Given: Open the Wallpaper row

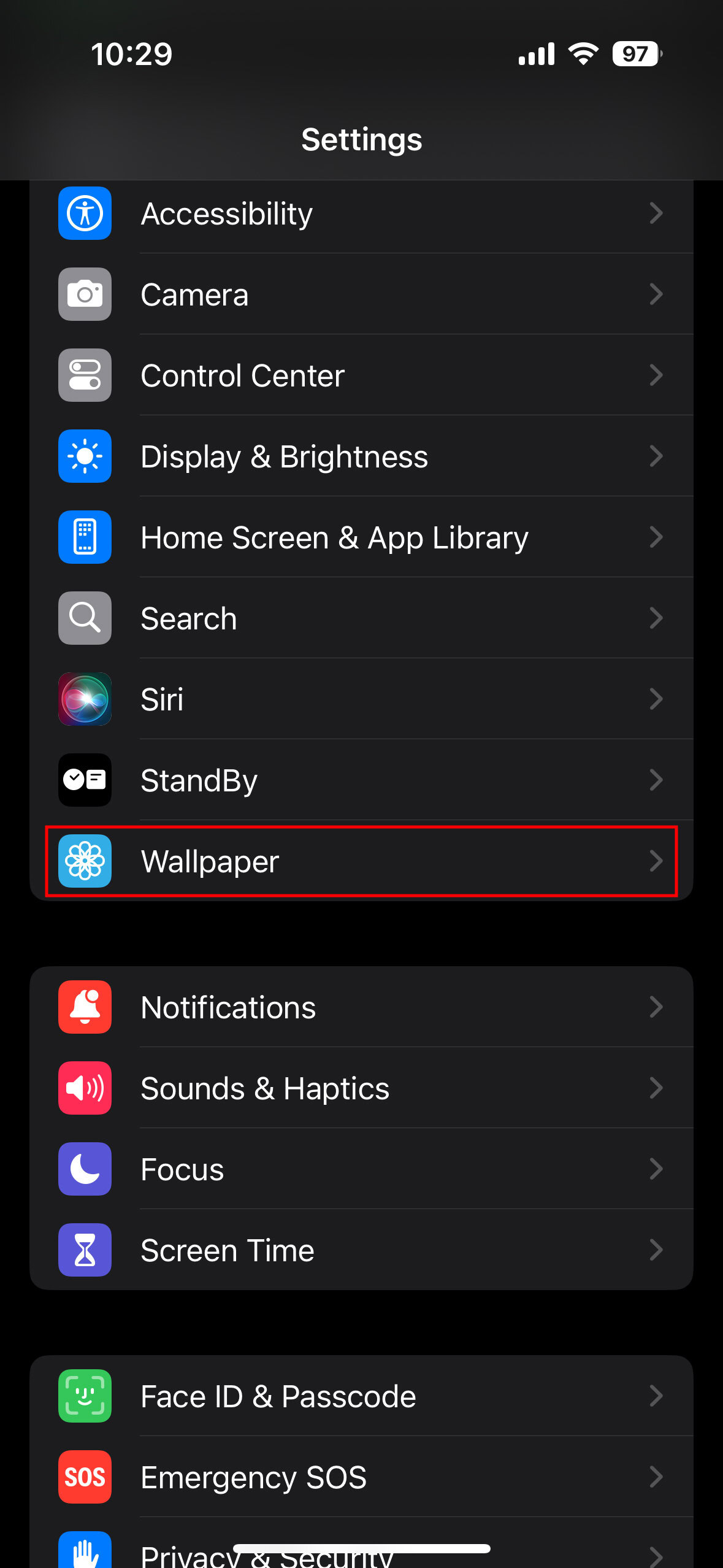Looking at the screenshot, I should 361,861.
